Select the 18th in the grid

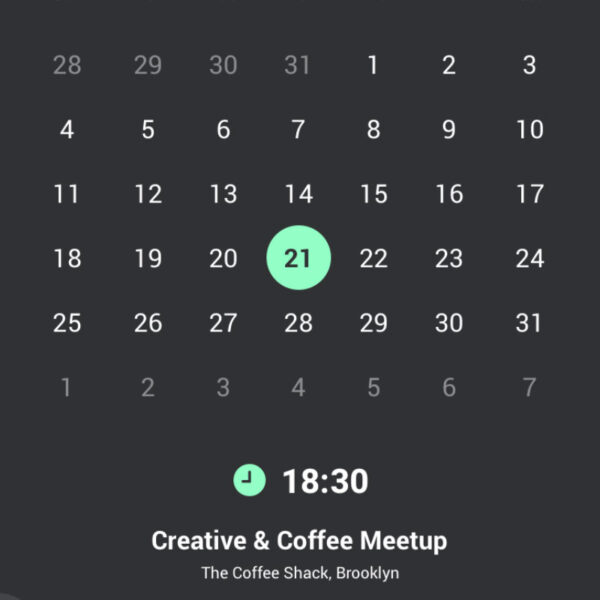point(67,259)
